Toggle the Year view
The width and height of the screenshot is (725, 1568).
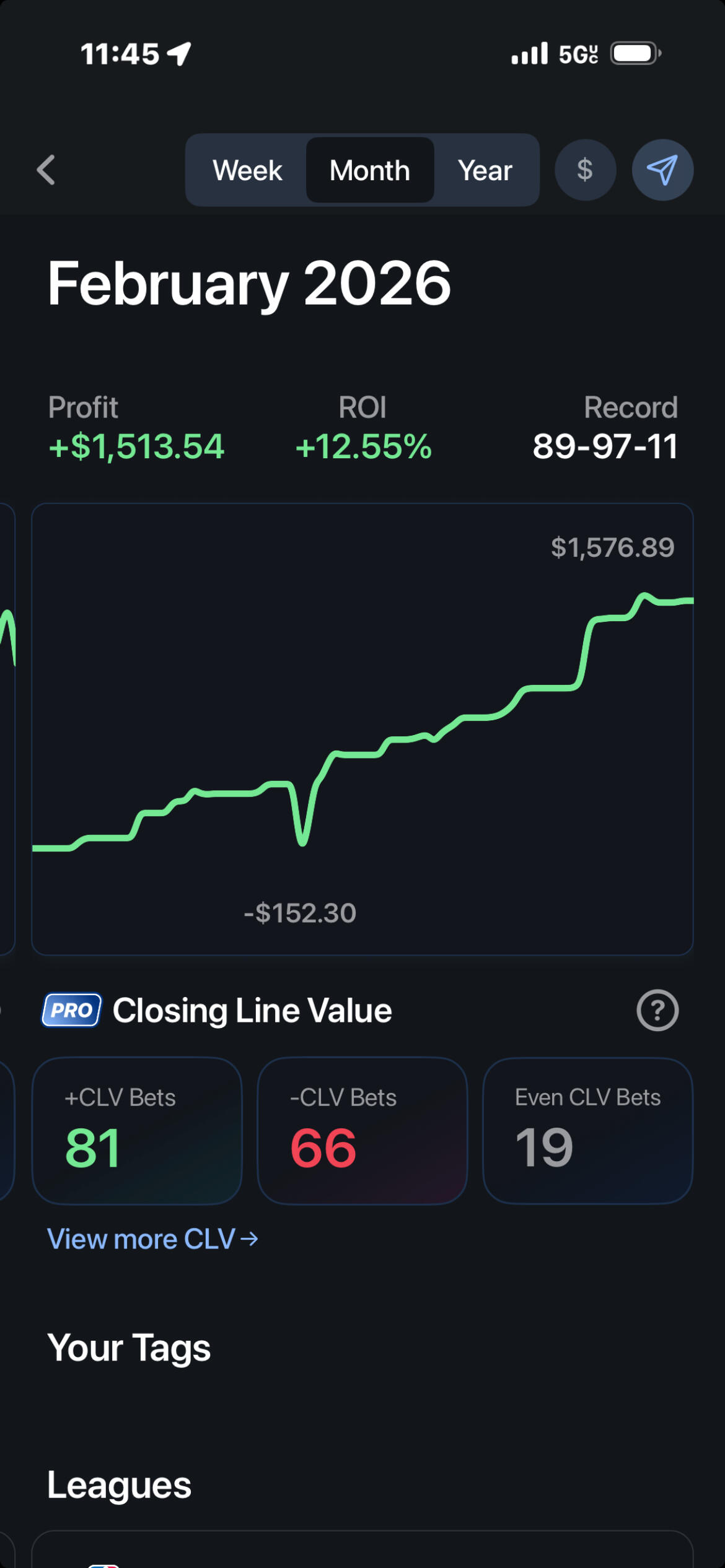tap(485, 170)
